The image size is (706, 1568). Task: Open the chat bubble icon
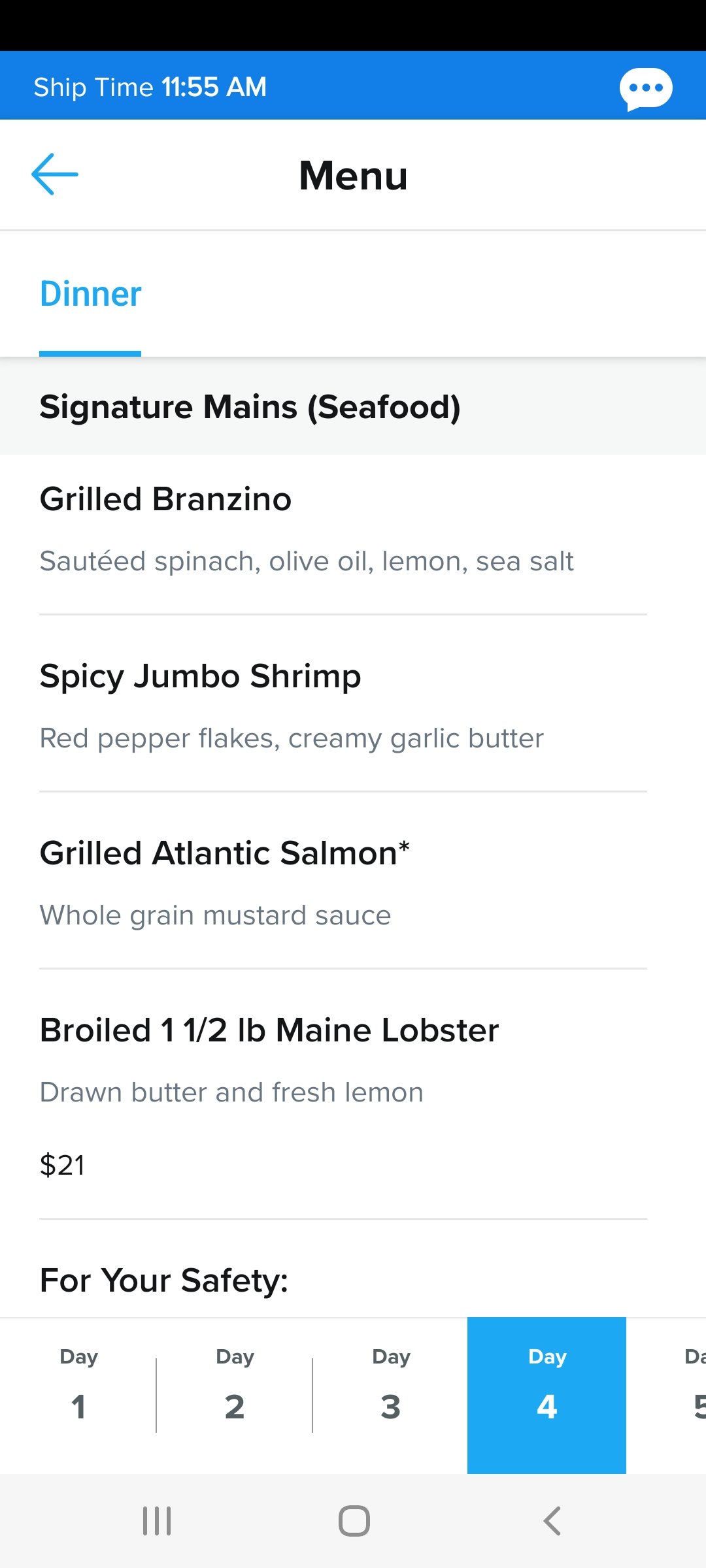(646, 89)
